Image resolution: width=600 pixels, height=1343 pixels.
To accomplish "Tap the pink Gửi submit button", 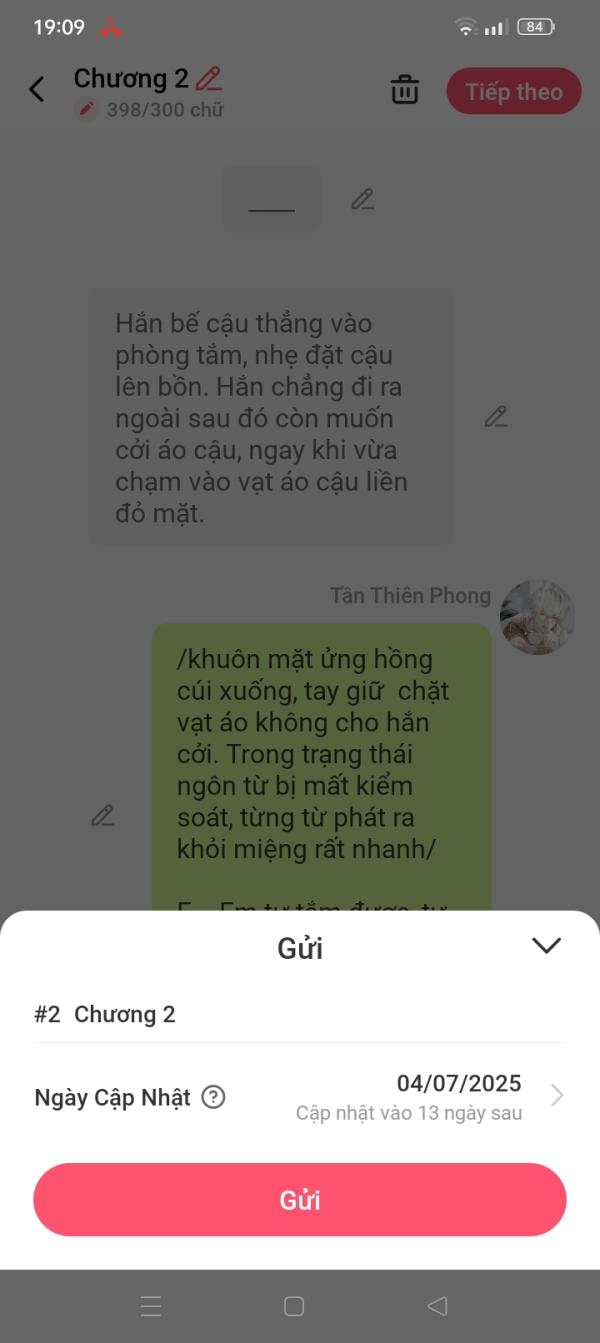I will (300, 1200).
